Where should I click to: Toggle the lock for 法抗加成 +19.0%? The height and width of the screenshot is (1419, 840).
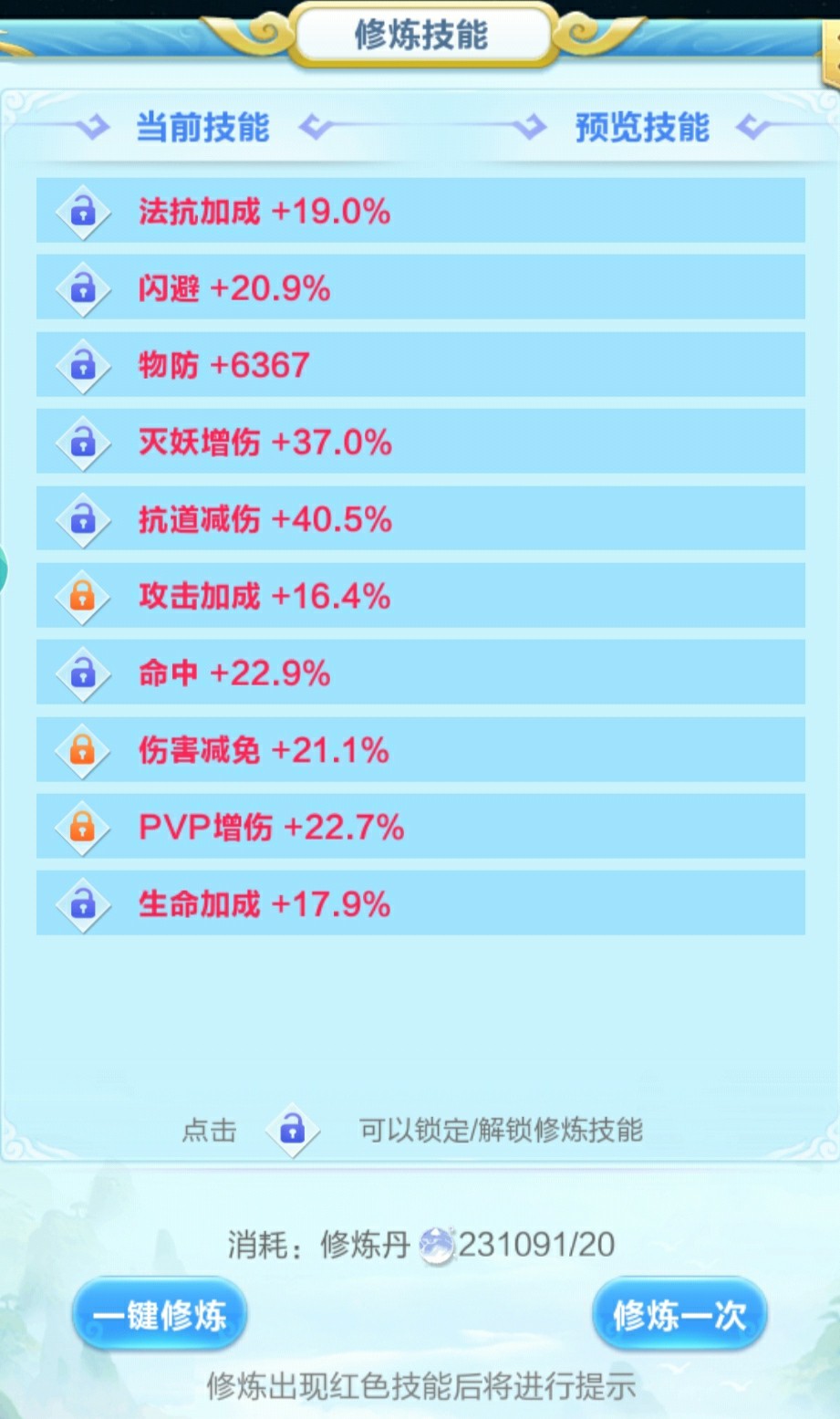click(83, 212)
